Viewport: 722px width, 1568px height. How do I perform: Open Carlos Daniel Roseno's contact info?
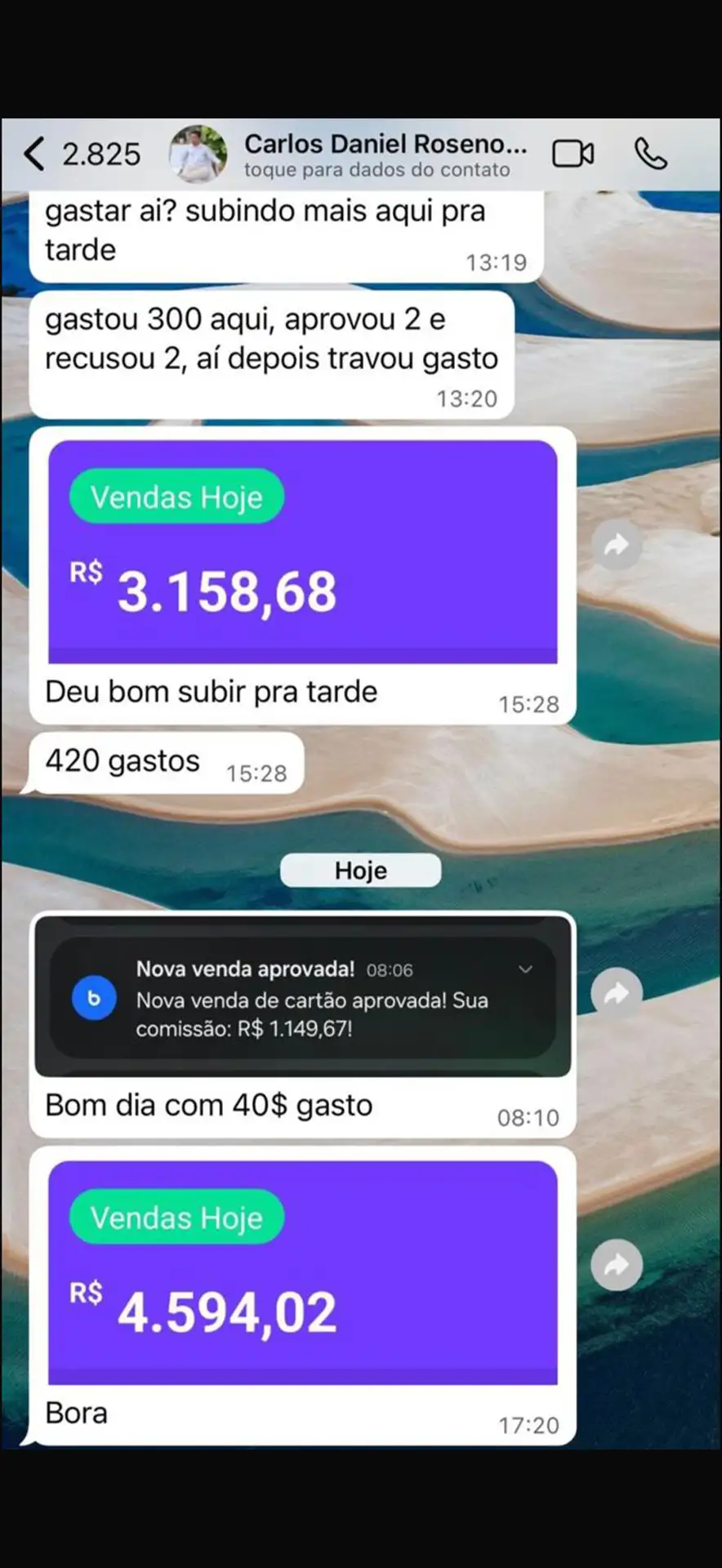point(384,154)
